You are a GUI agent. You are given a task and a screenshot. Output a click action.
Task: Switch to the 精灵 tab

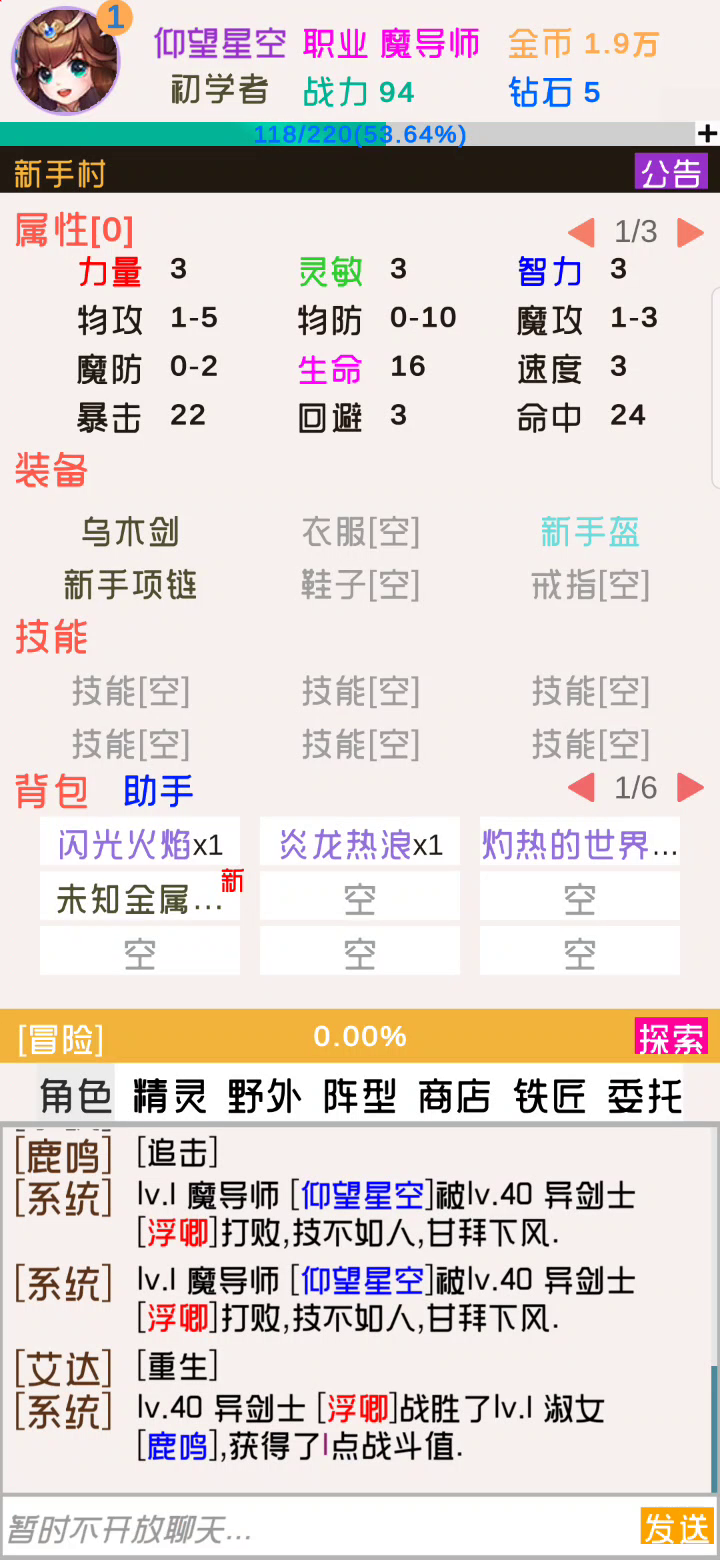tap(170, 1095)
